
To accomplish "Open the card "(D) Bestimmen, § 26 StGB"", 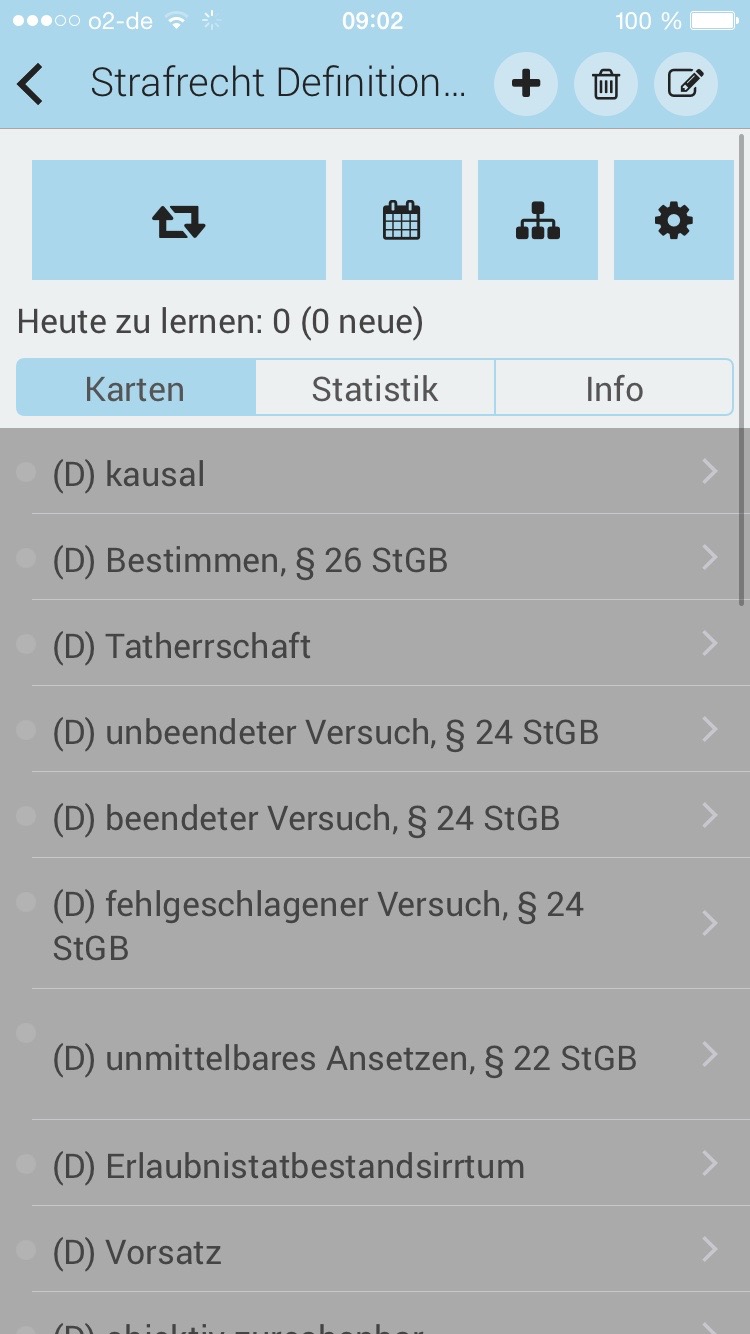I will click(375, 559).
